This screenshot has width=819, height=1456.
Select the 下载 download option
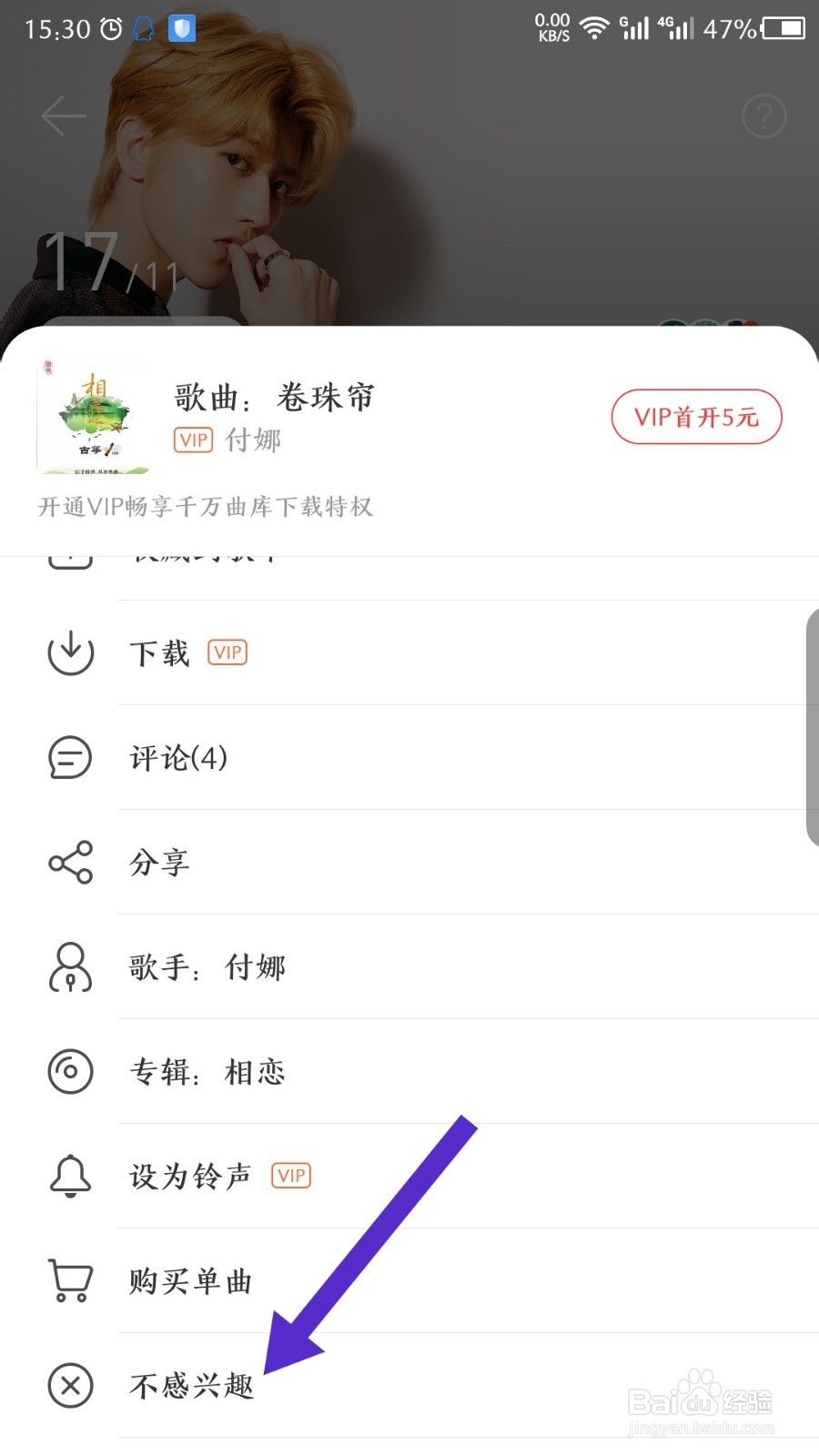click(409, 652)
